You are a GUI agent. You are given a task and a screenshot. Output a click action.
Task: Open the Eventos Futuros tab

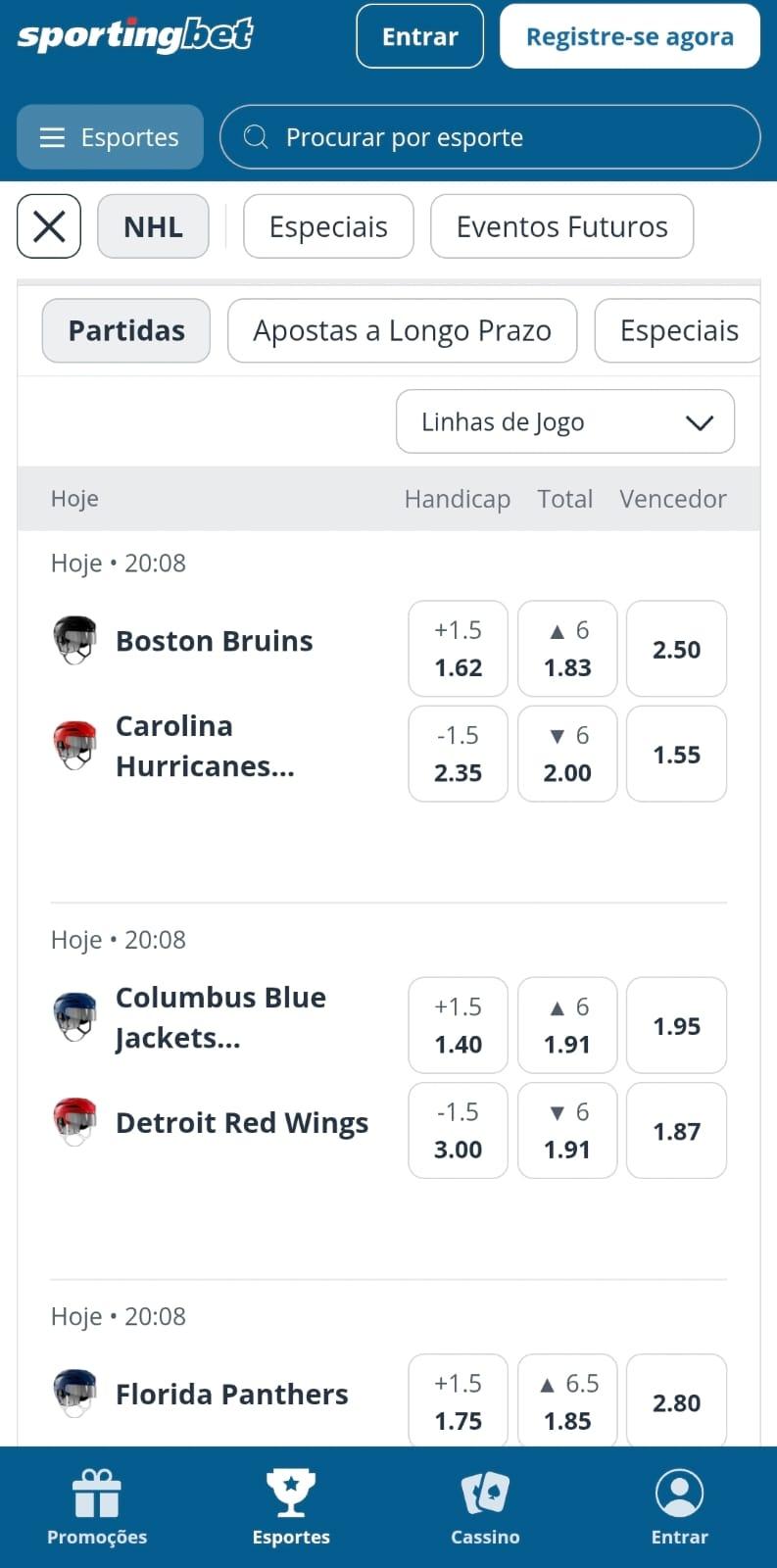[561, 226]
